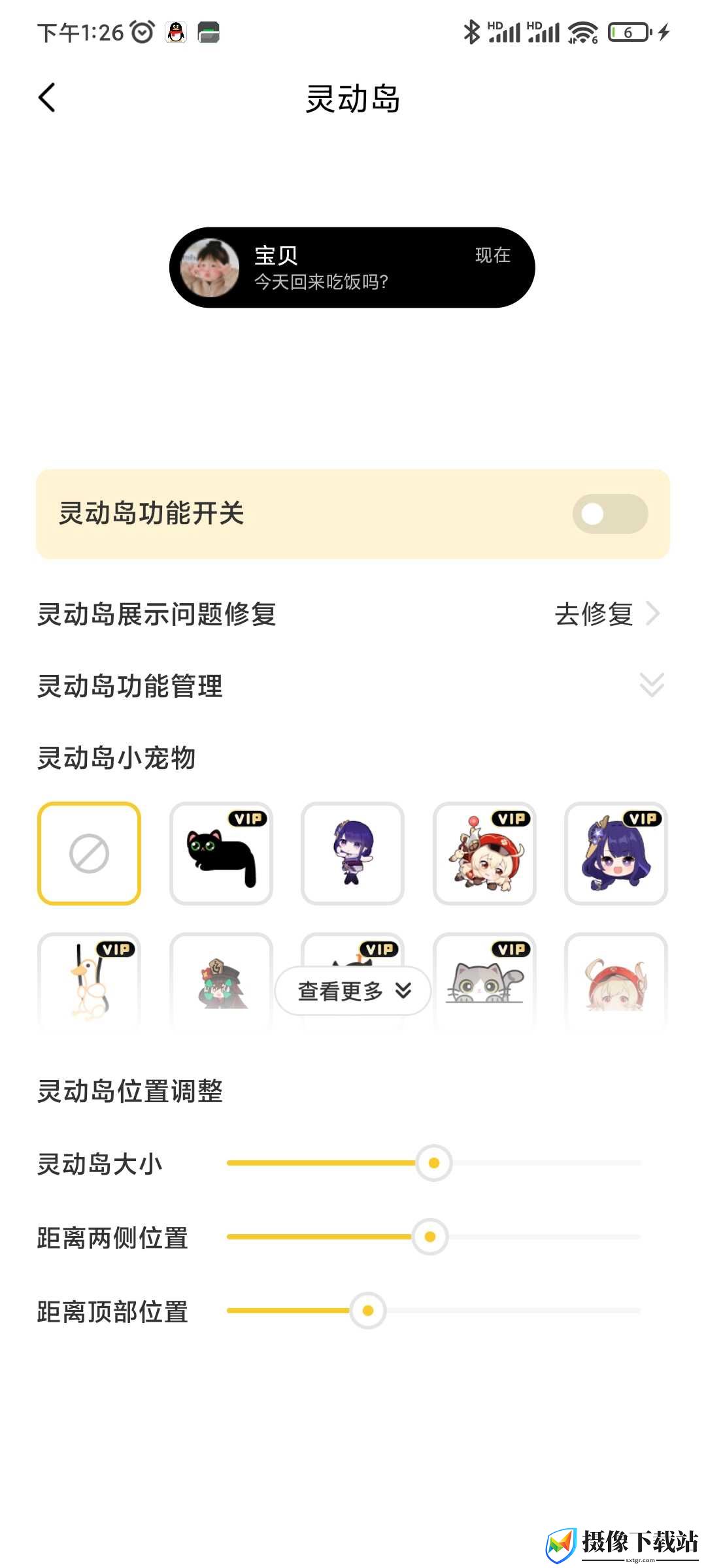
Task: Choose the VIP purple-haired girl head pet
Action: (616, 853)
